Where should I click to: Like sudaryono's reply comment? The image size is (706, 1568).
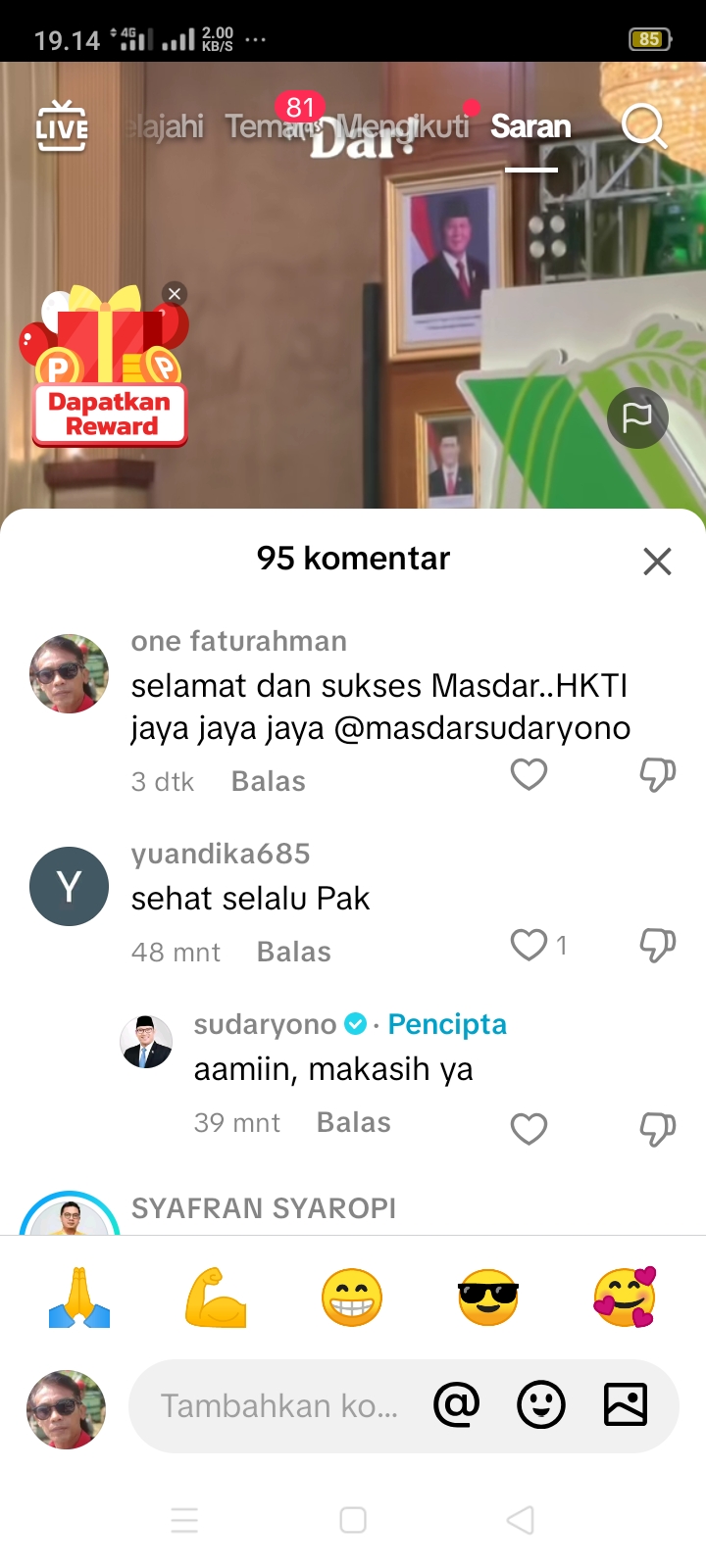(x=529, y=1129)
